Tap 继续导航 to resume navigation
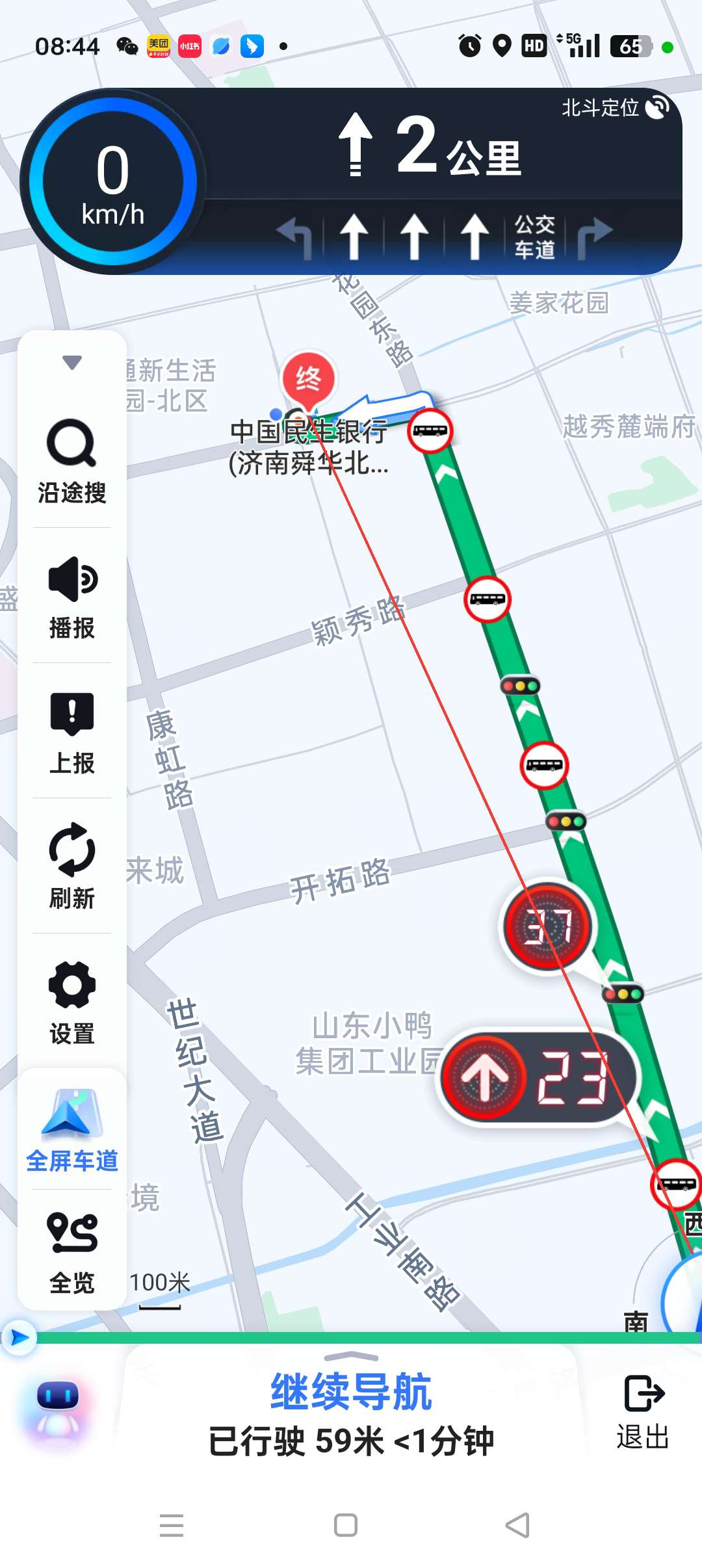The height and width of the screenshot is (1568, 702). coord(351,1391)
